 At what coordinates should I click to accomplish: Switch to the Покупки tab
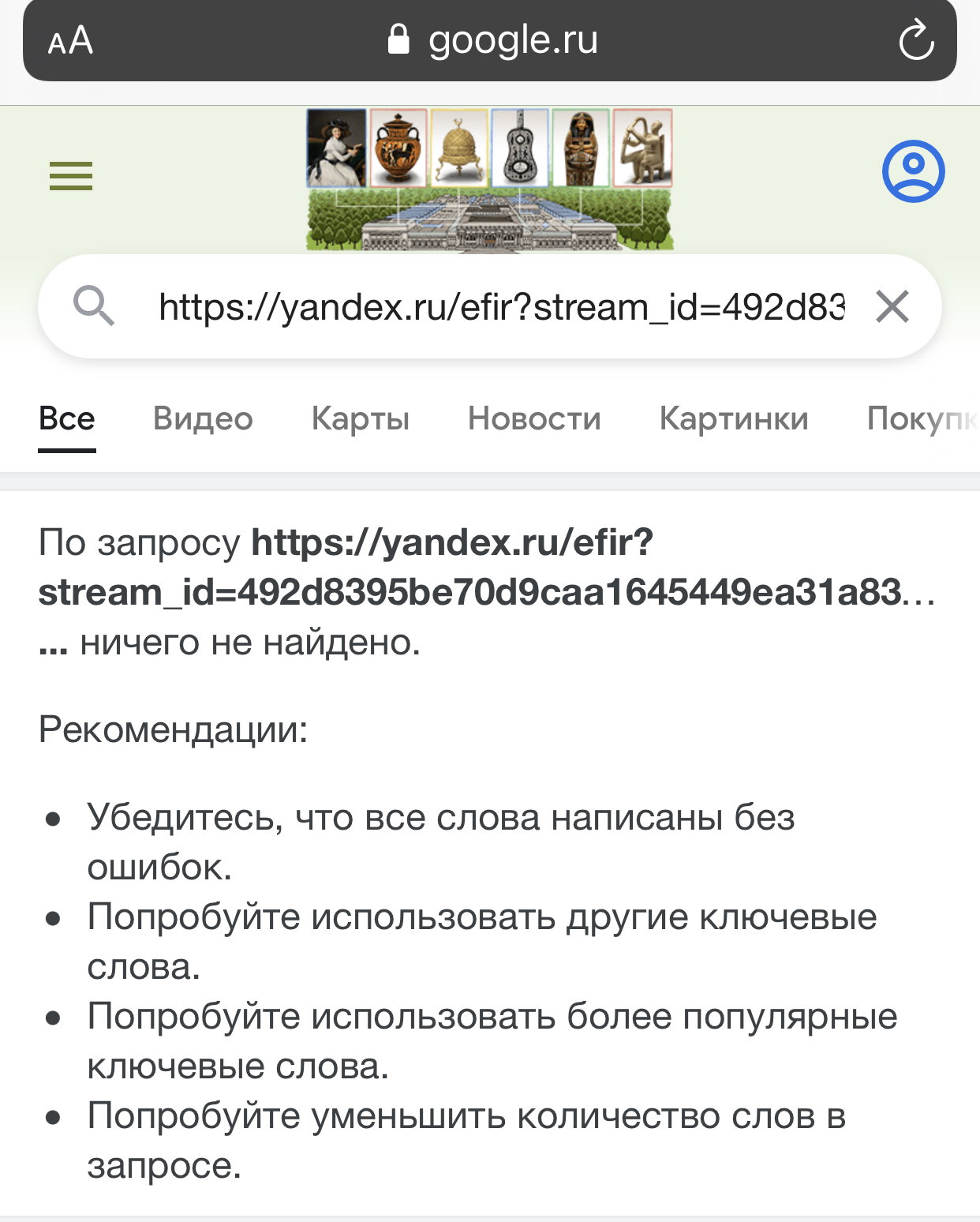point(922,418)
